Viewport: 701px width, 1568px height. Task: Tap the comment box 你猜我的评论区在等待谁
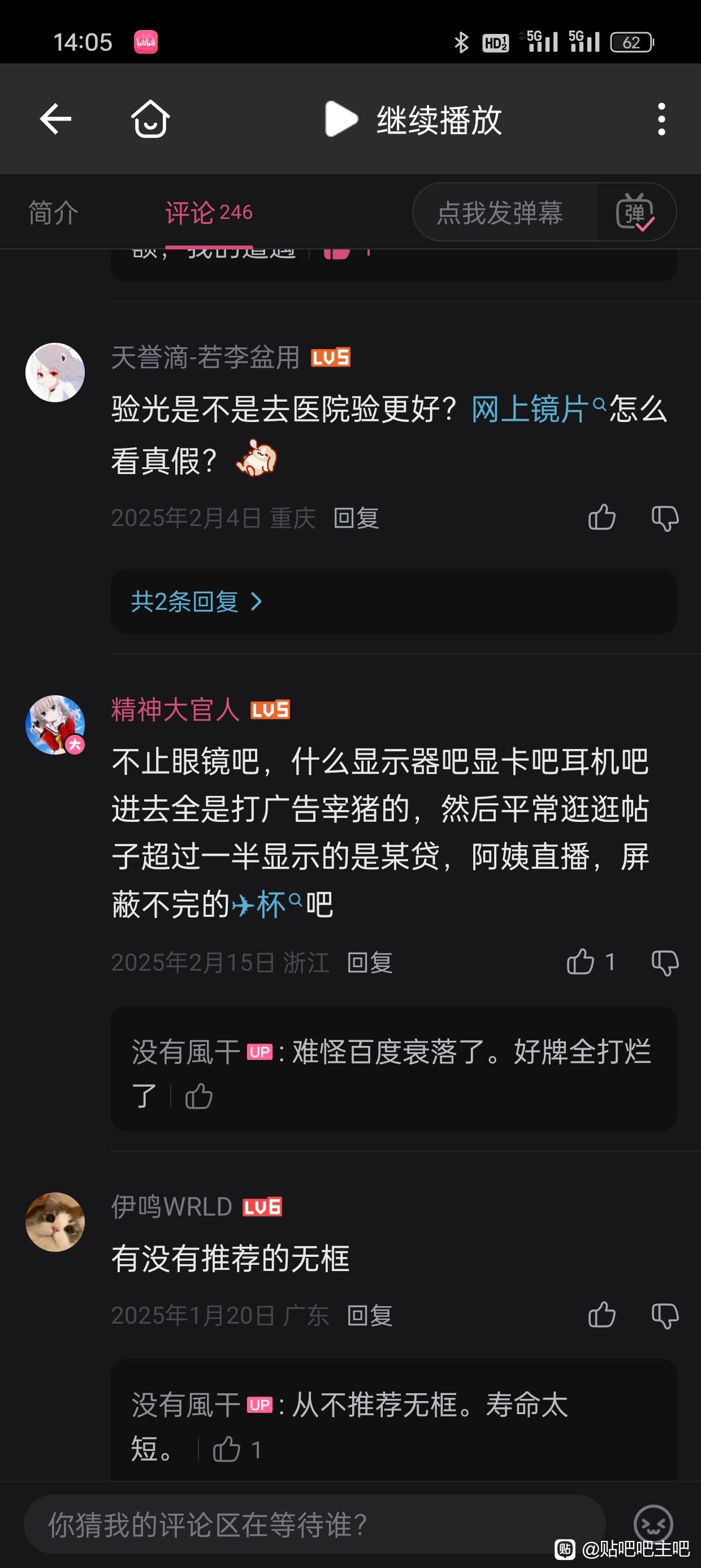click(314, 1525)
